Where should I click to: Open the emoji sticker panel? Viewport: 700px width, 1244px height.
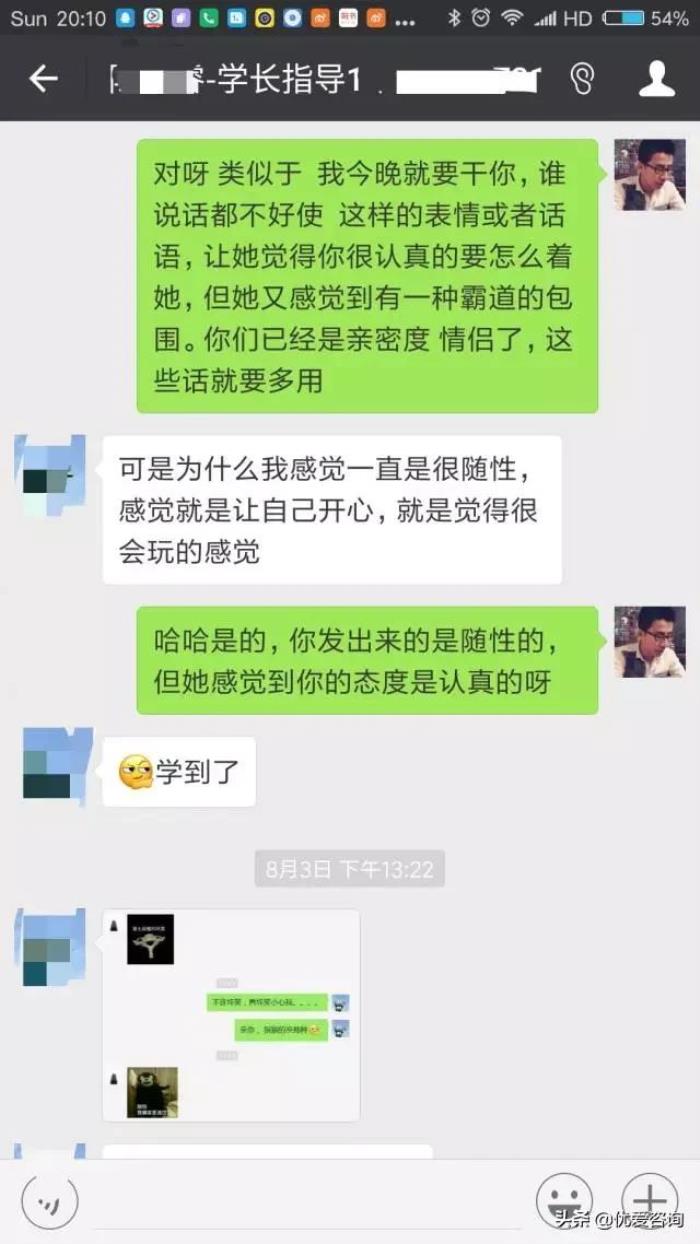coord(564,1199)
